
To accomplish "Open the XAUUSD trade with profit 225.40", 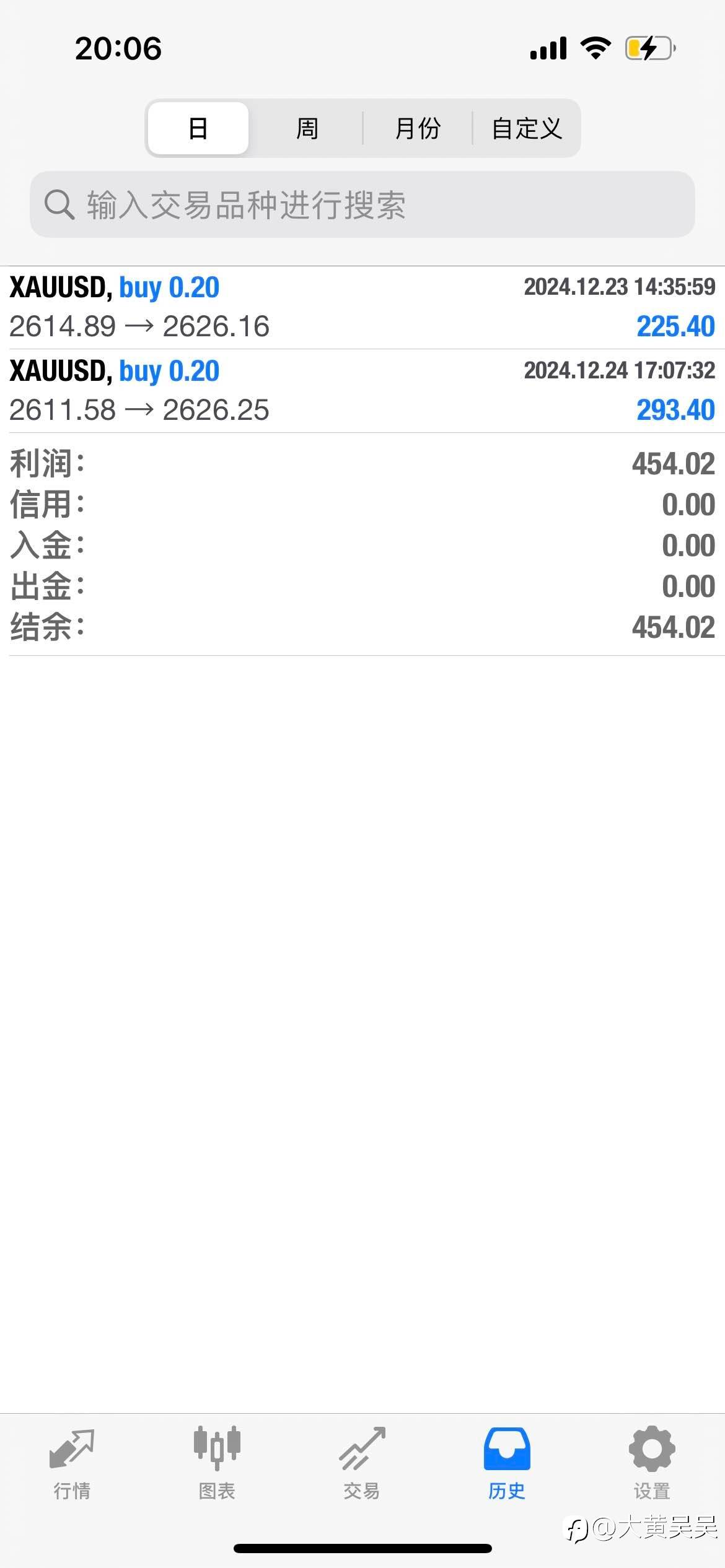I will (362, 308).
